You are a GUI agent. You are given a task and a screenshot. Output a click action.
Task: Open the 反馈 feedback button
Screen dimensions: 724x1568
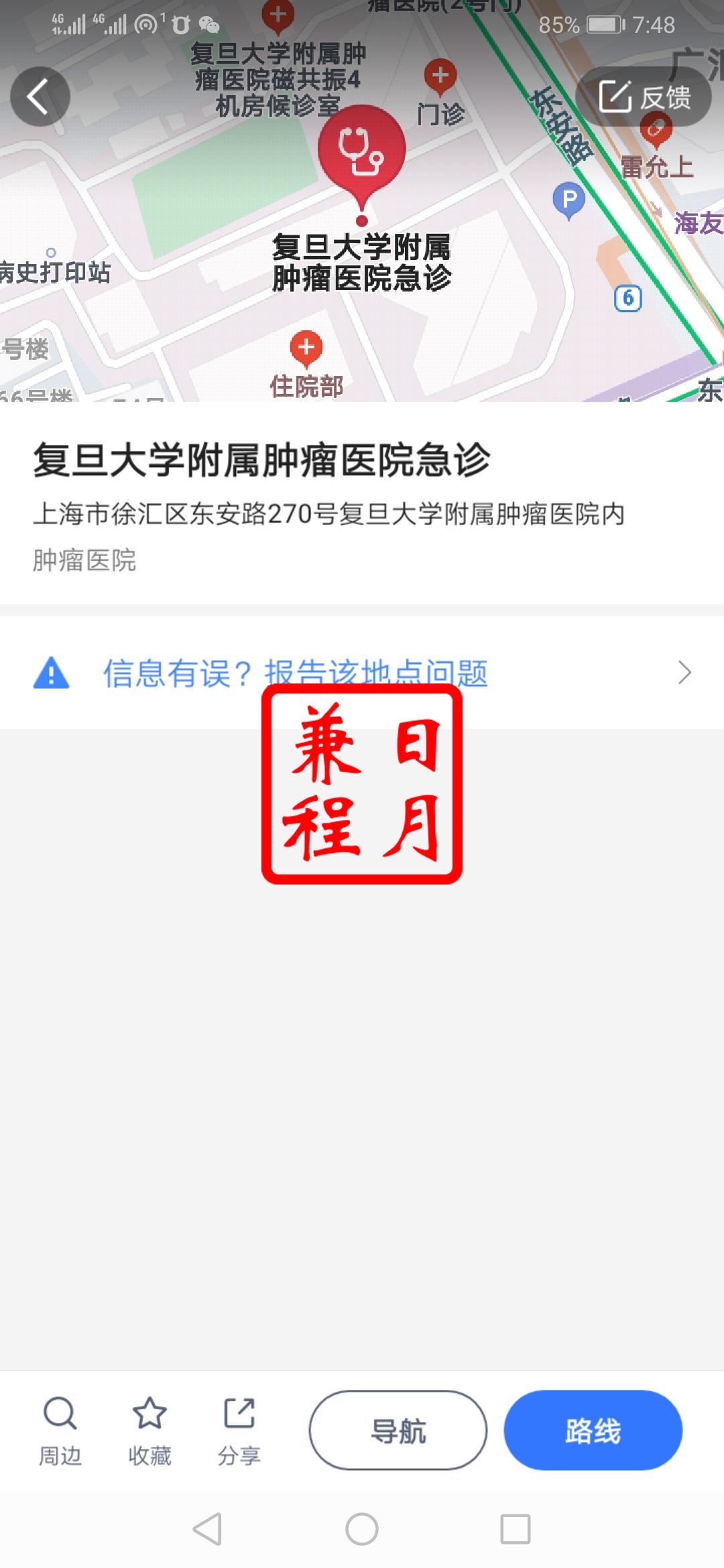[x=644, y=97]
